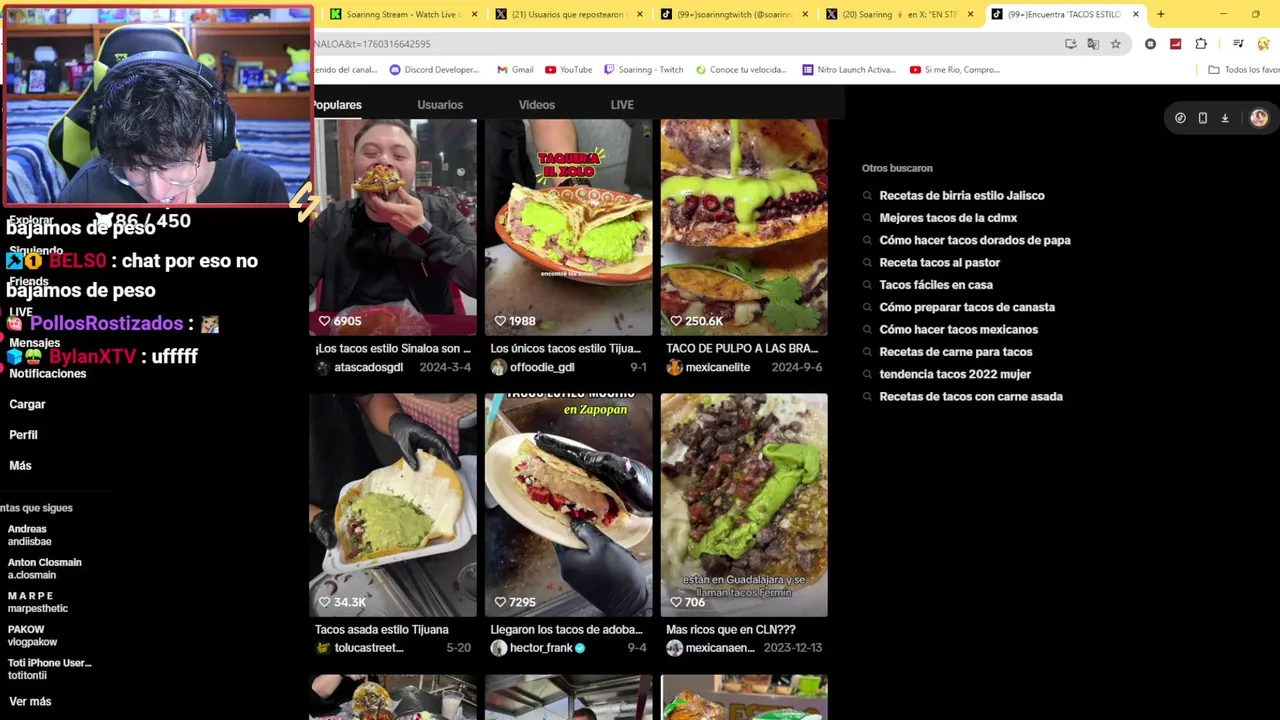Search Recetas de birria estilo Jalisco
The image size is (1280, 720).
(x=961, y=196)
